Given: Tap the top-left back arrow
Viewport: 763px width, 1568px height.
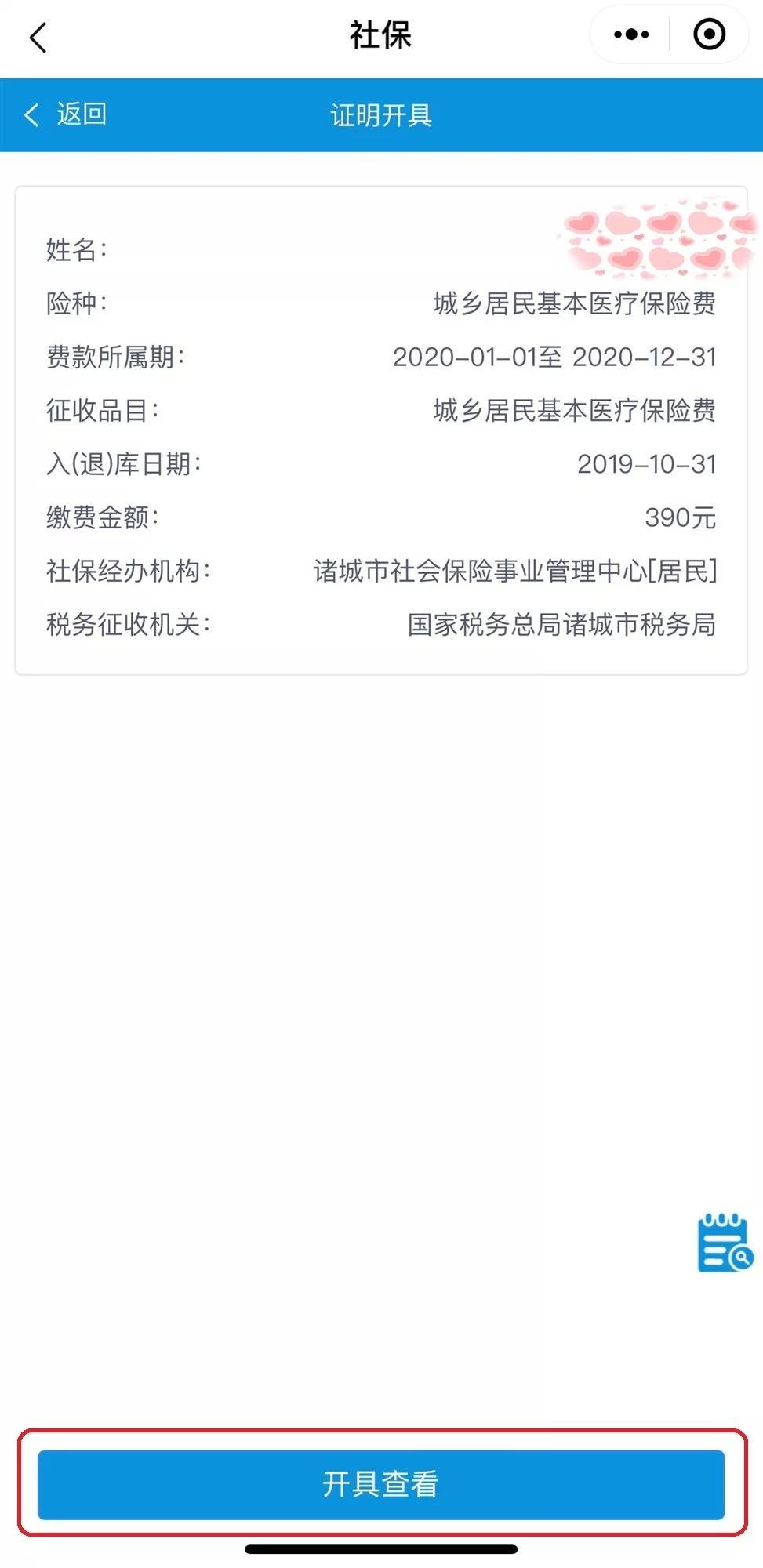Looking at the screenshot, I should pyautogui.click(x=38, y=37).
